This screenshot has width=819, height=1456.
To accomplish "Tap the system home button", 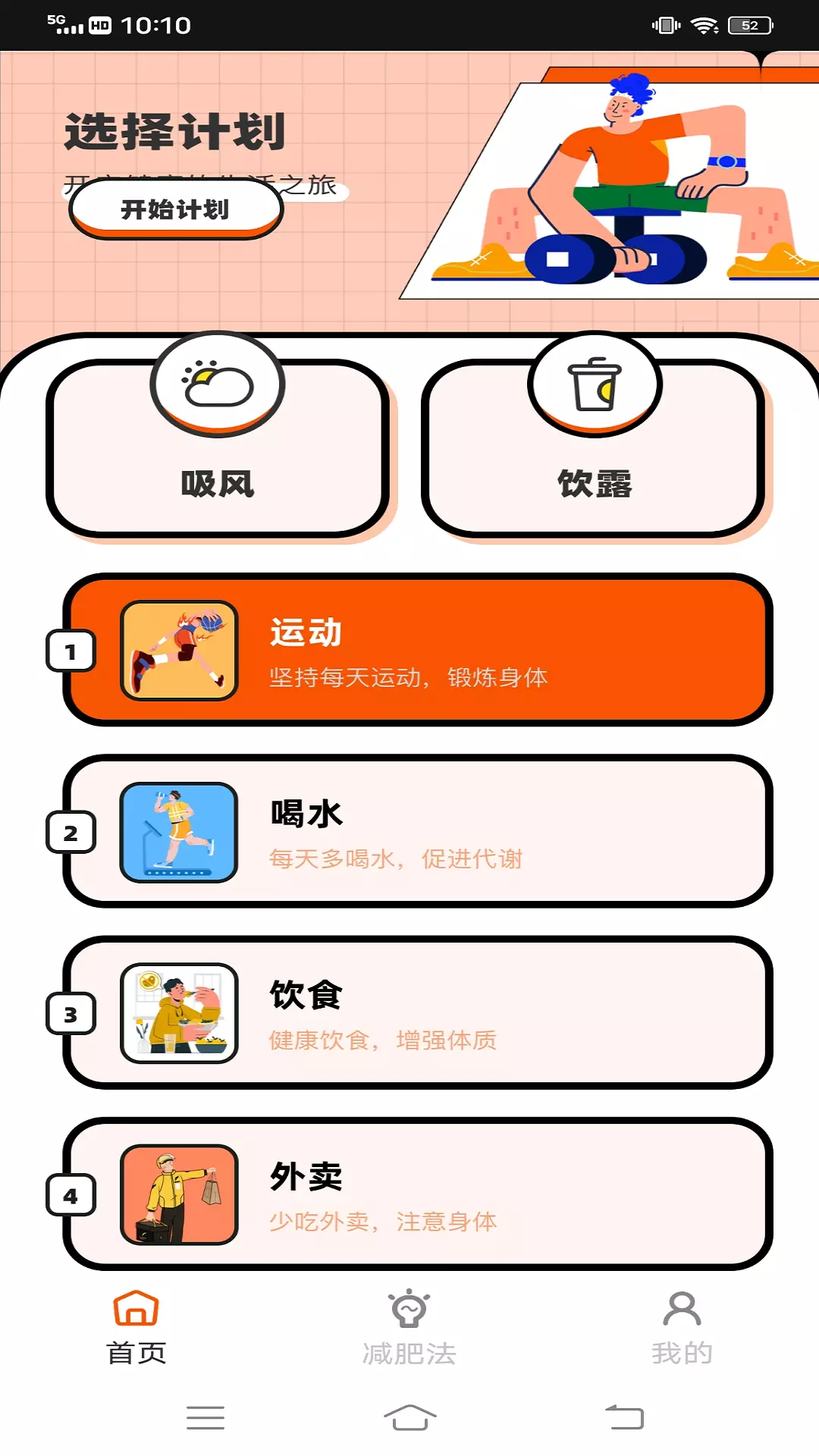I will coord(409,1417).
